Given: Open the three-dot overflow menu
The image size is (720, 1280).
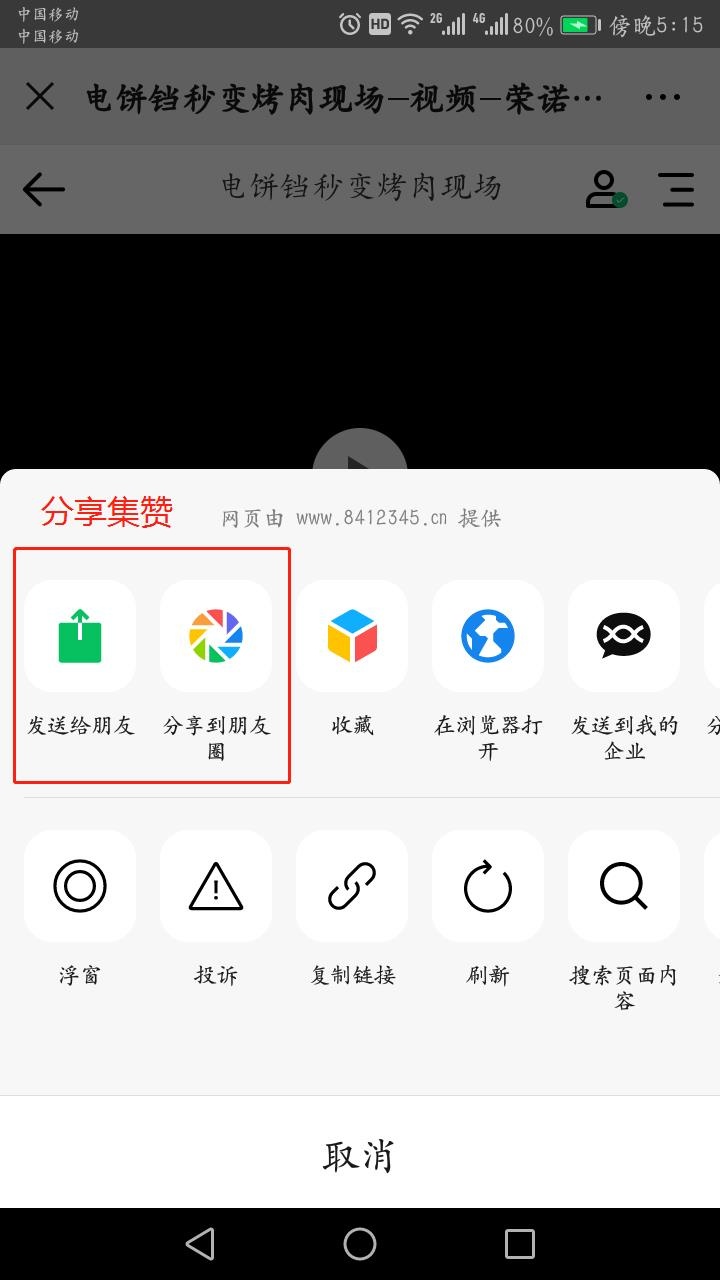Looking at the screenshot, I should click(662, 97).
